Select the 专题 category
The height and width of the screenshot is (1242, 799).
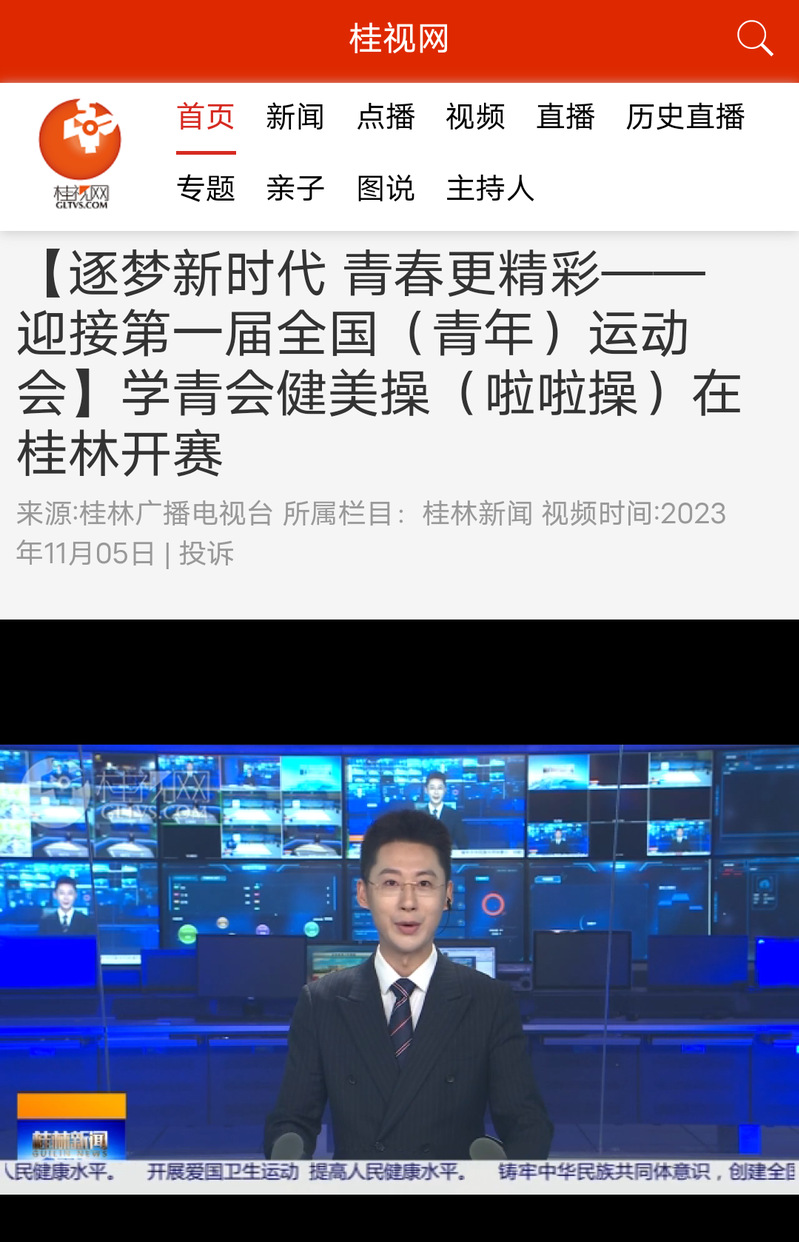[206, 188]
